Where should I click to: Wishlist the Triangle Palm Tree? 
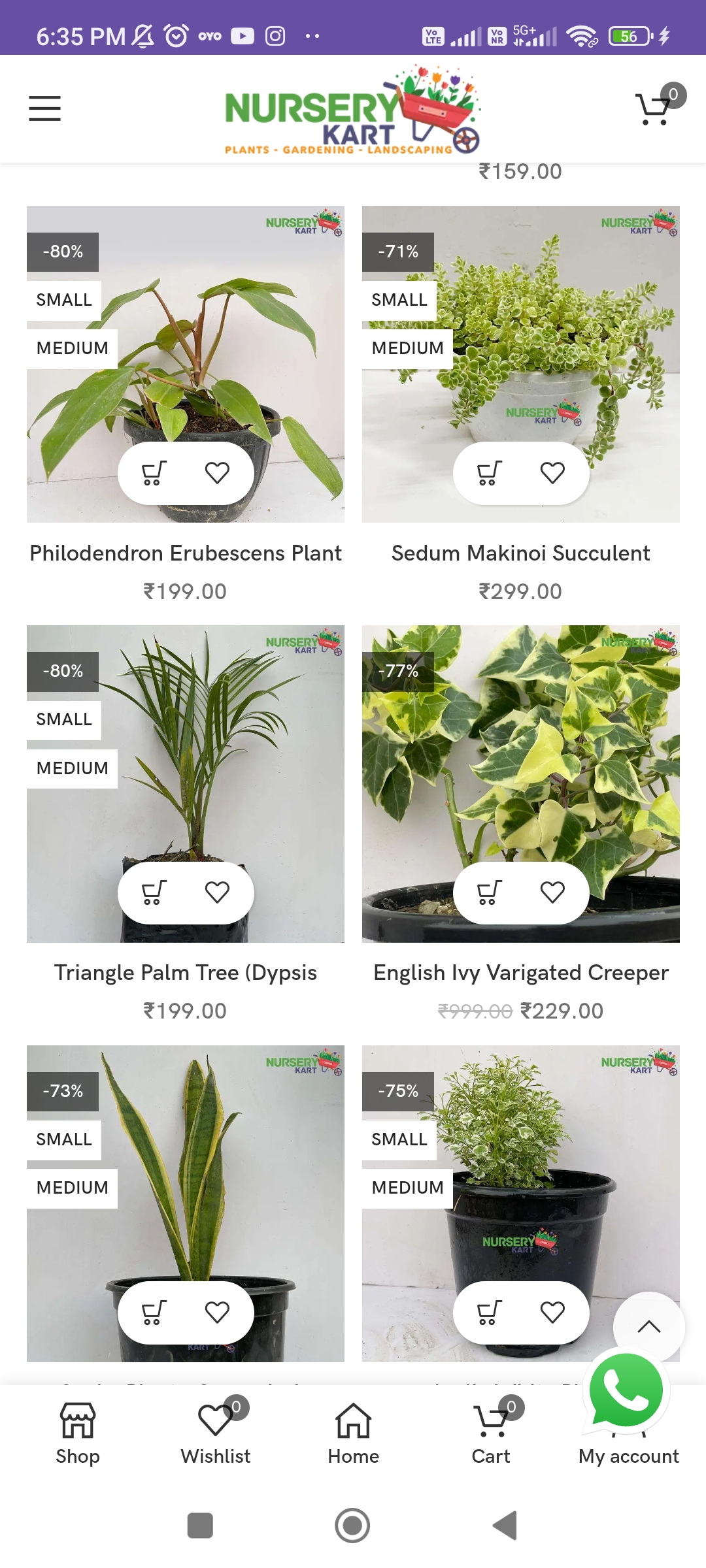[x=217, y=892]
